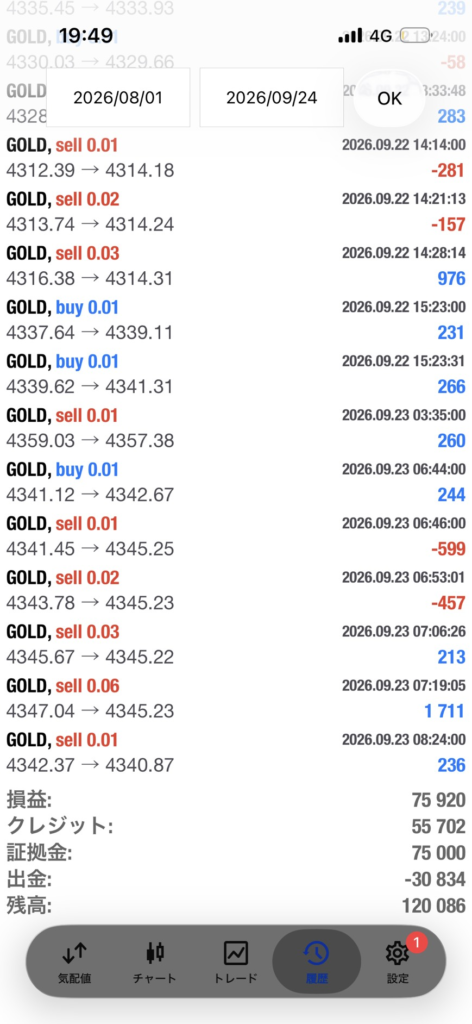Open the GOLD sell 0.01 trade at 03:35:00
The image size is (472, 1024).
coord(236,428)
